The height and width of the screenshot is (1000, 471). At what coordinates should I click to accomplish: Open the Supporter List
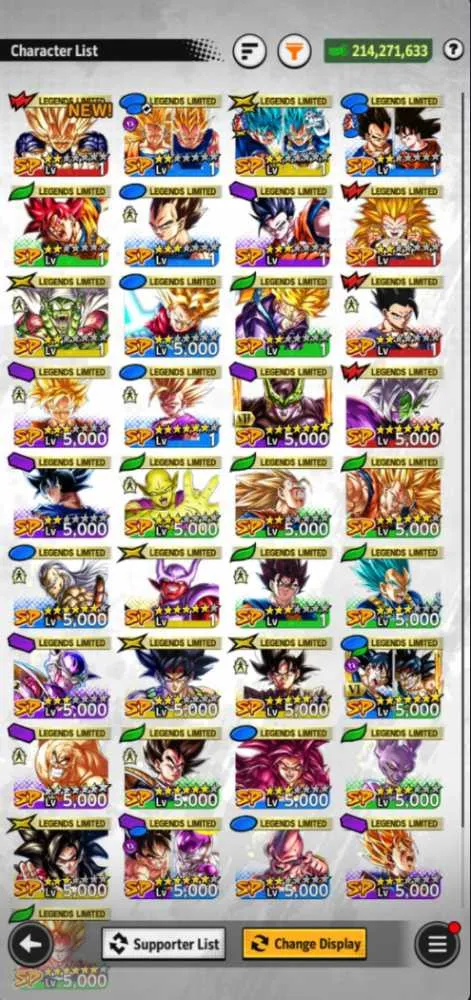click(164, 944)
